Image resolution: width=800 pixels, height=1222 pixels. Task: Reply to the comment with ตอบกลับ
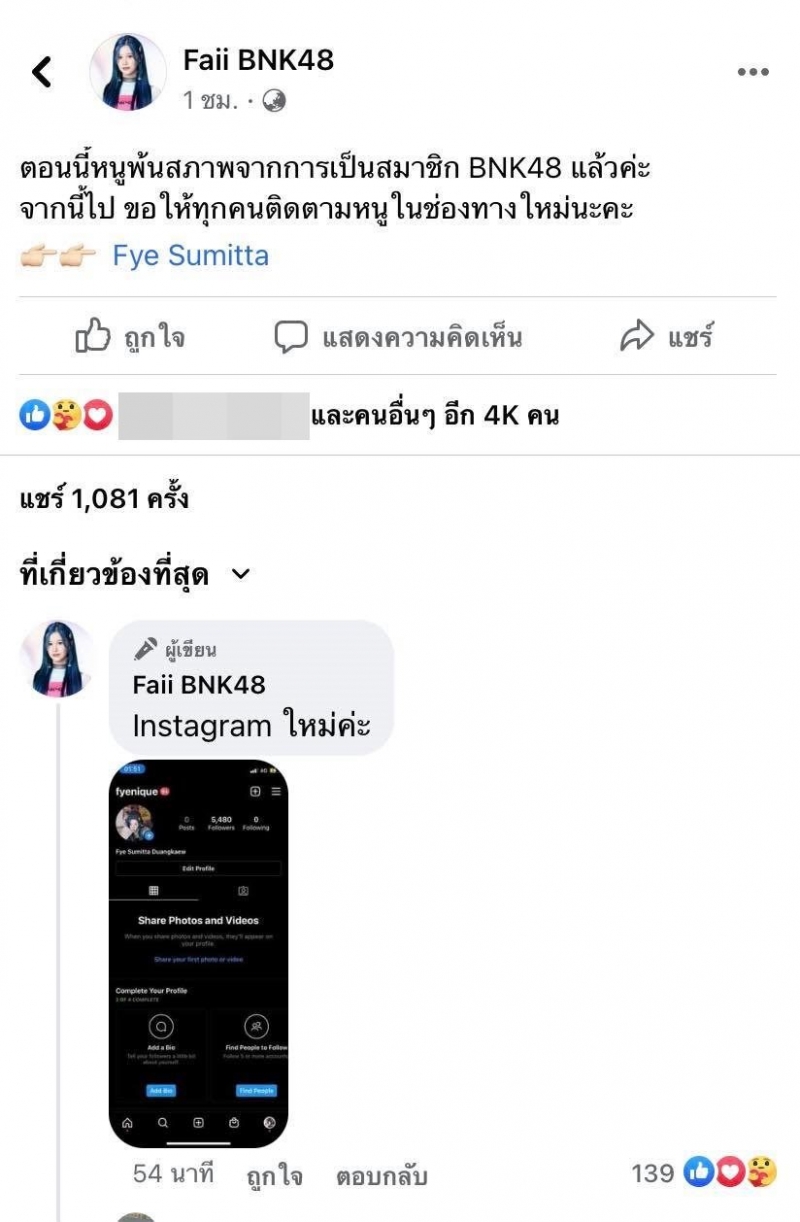coord(381,1176)
